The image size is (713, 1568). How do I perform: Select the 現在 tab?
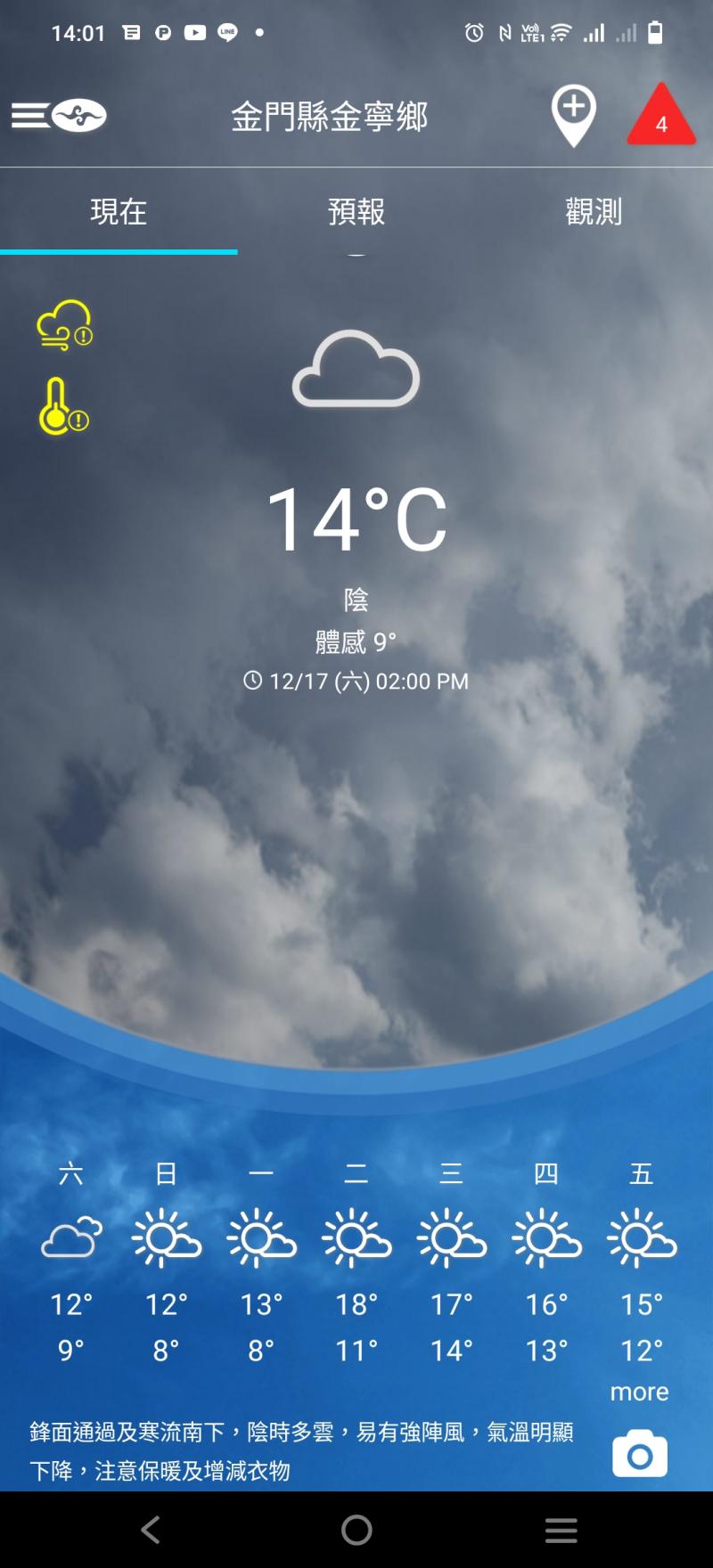(119, 212)
